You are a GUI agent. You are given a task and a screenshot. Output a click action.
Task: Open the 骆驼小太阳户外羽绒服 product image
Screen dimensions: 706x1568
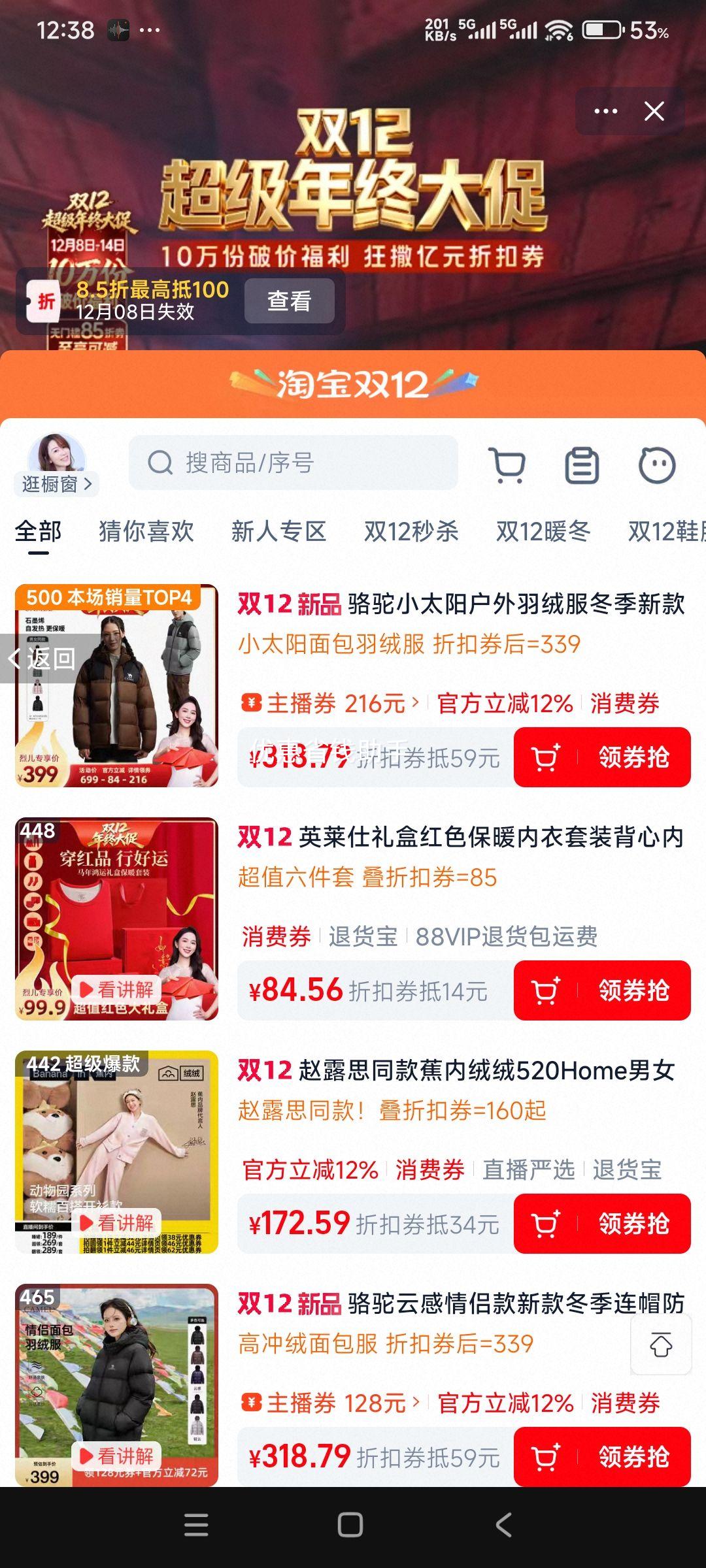tap(116, 685)
